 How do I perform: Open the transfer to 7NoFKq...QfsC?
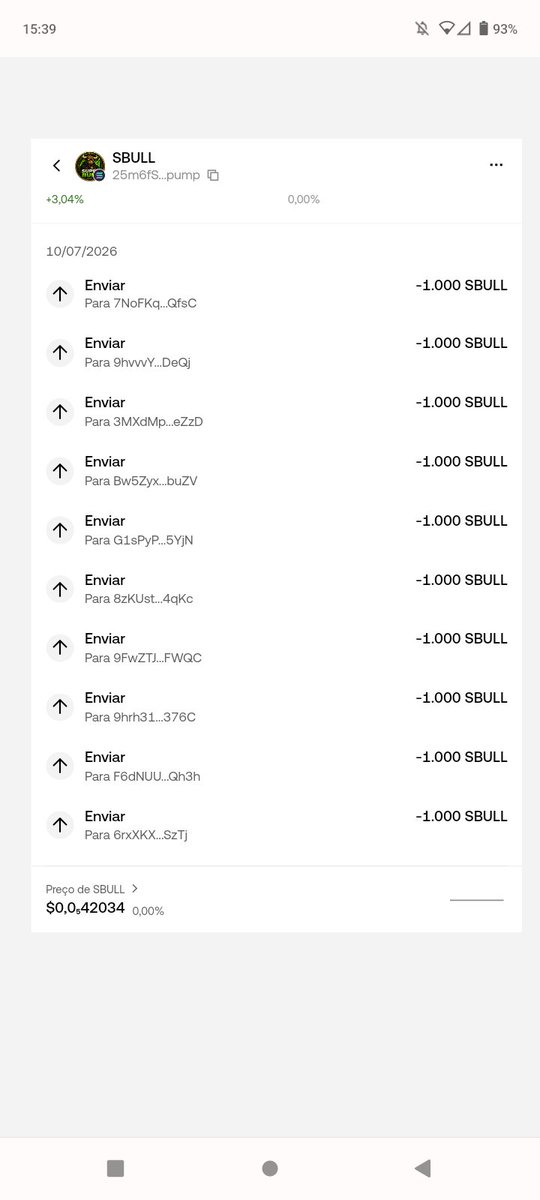[x=276, y=294]
